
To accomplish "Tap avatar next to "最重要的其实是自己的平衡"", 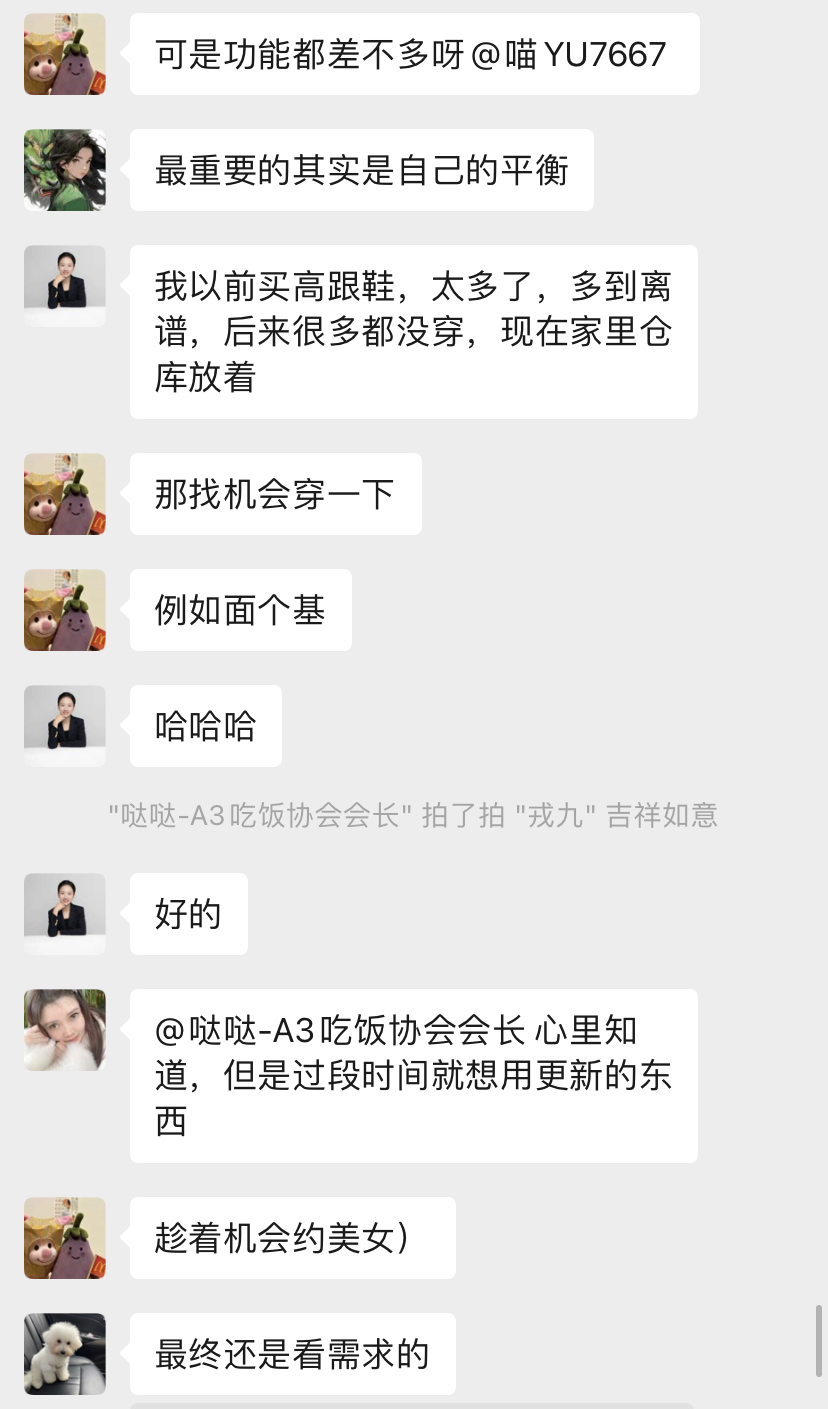I will point(65,170).
